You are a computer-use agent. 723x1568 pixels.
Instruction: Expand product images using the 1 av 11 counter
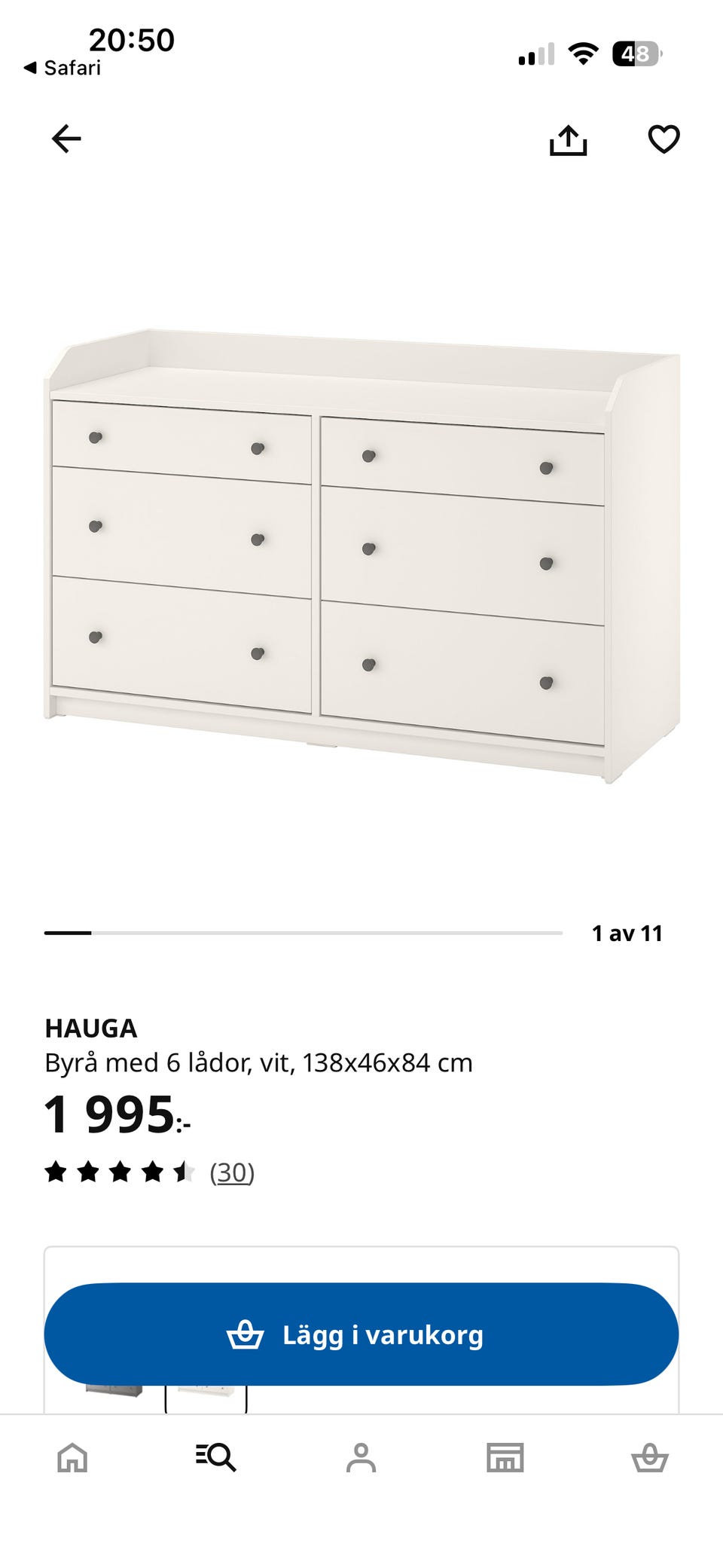(628, 934)
